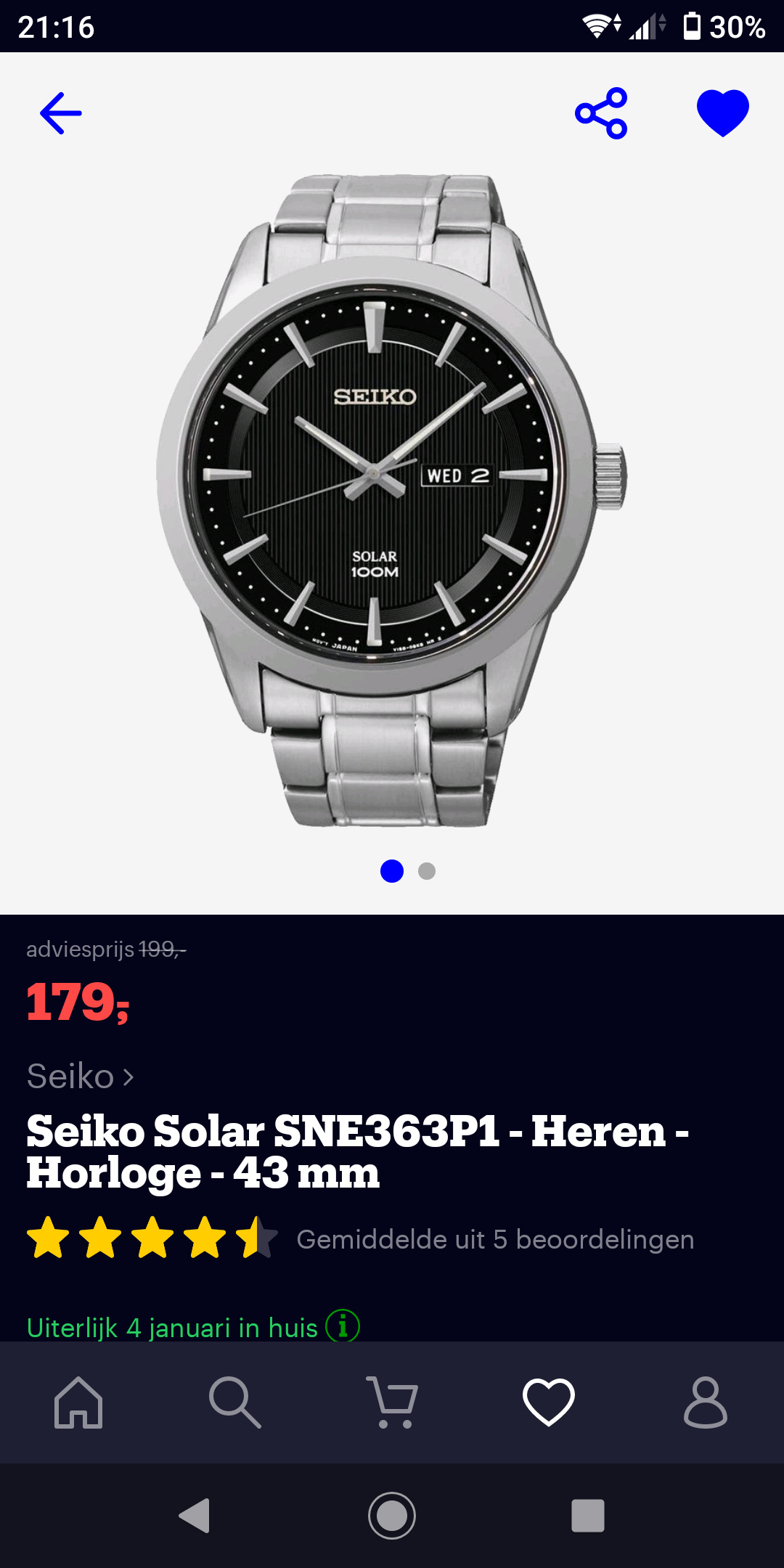Open the Search tab
784x1568 pixels.
tap(235, 1402)
